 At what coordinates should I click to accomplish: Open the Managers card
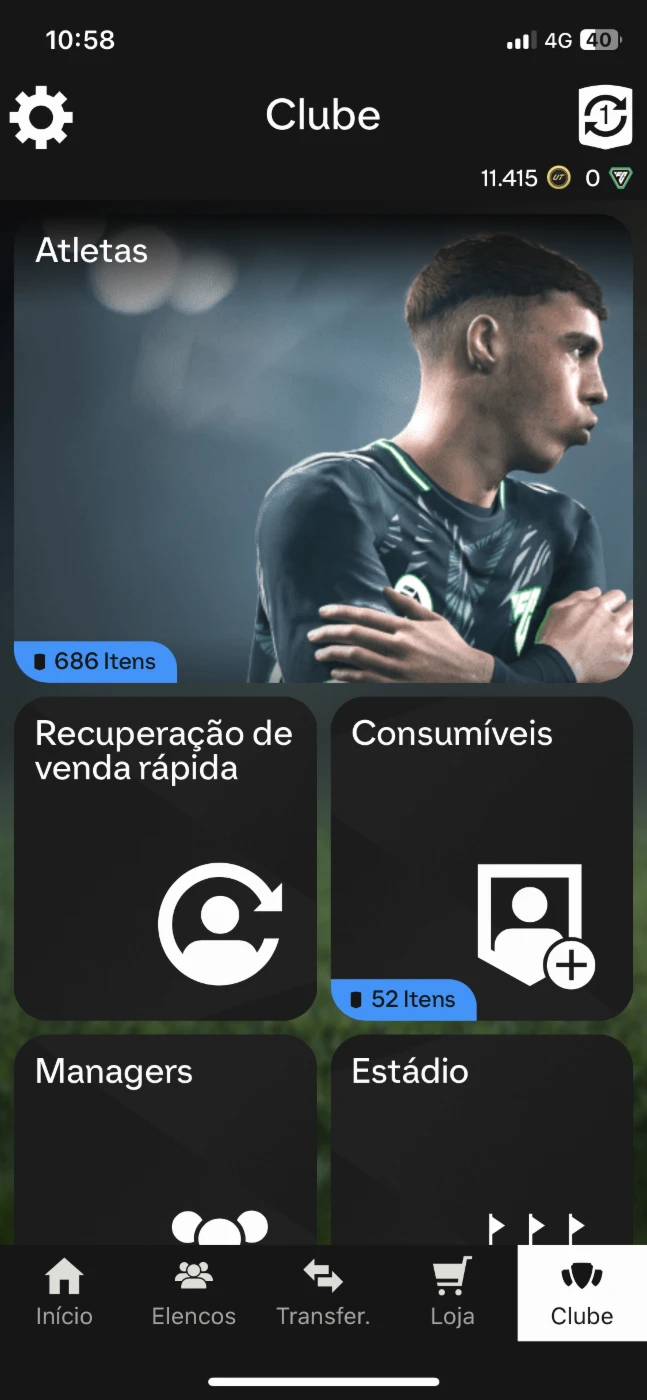[x=165, y=1140]
